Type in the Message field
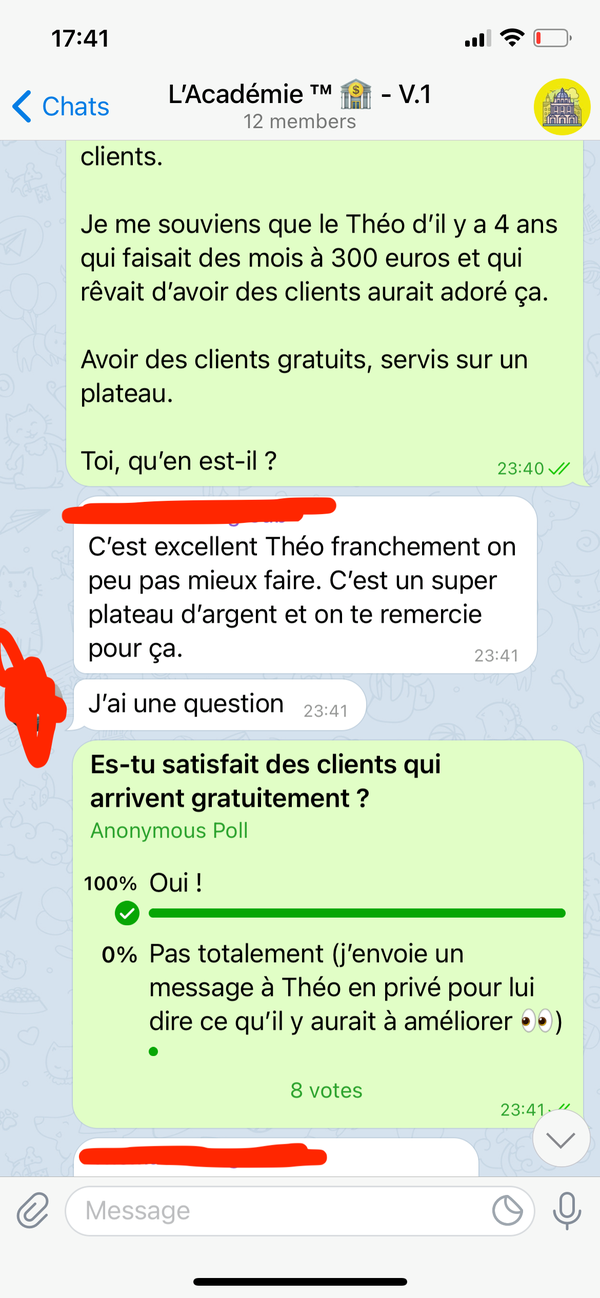This screenshot has width=600, height=1298. (x=280, y=1212)
